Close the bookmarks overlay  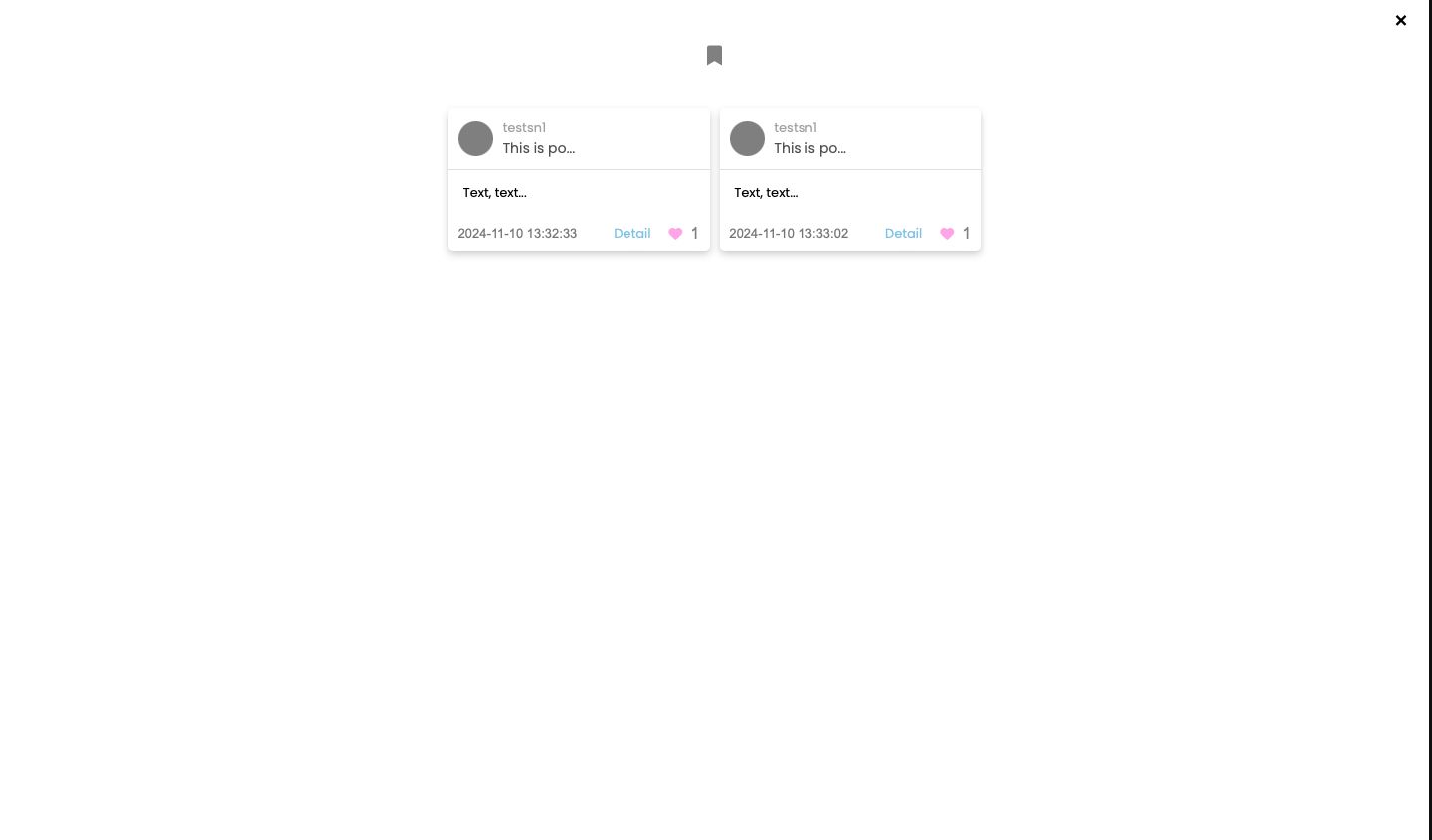point(1400,20)
